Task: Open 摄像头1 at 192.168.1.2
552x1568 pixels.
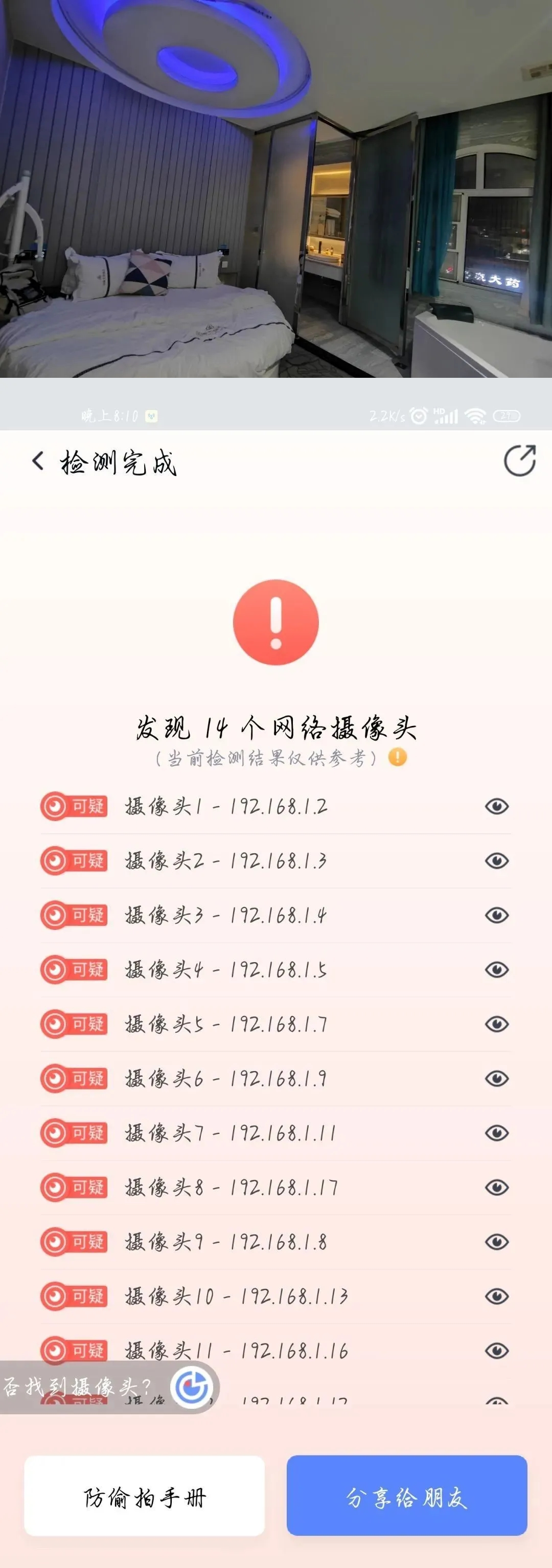Action: pos(226,807)
